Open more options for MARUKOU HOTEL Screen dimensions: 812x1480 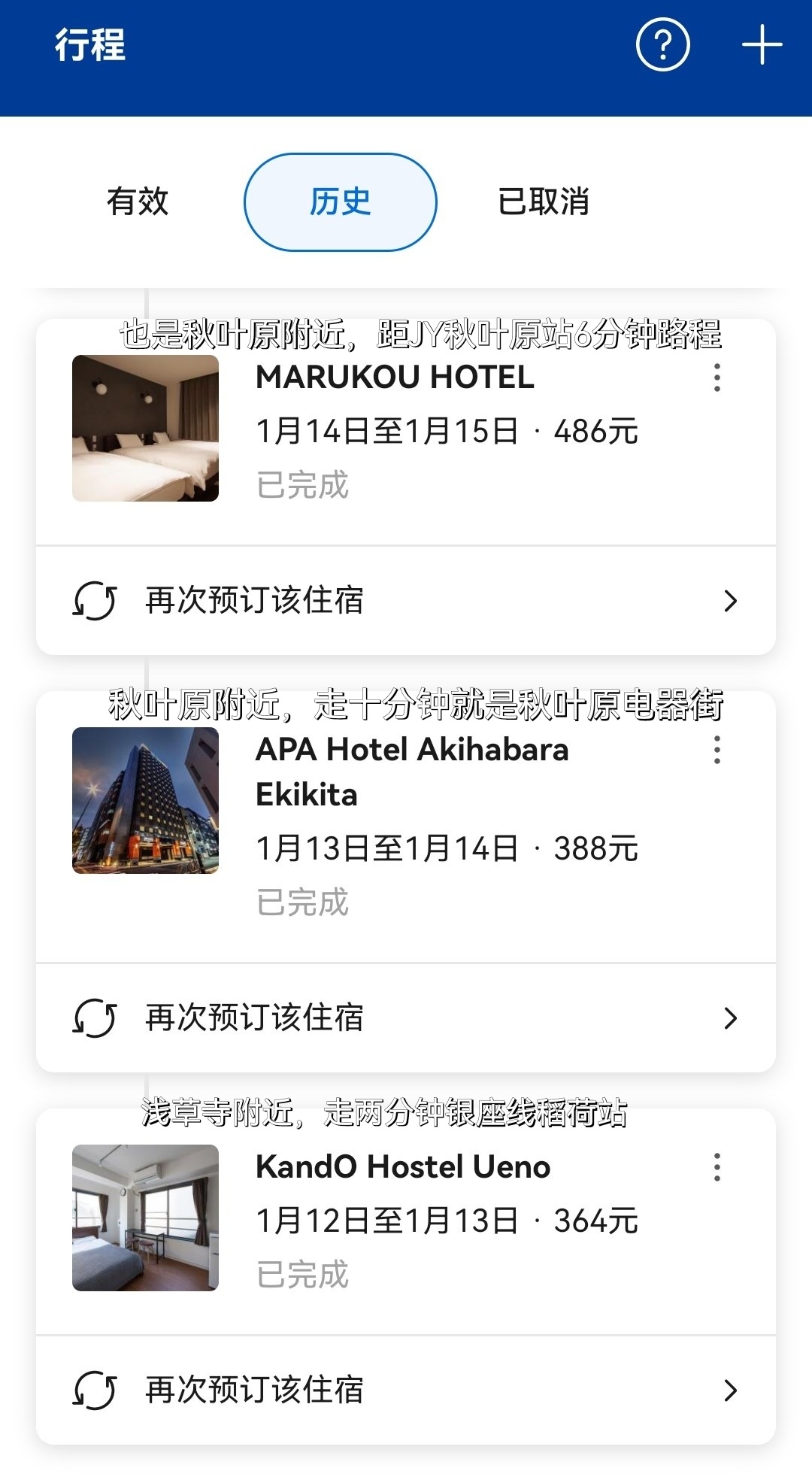coord(717,378)
